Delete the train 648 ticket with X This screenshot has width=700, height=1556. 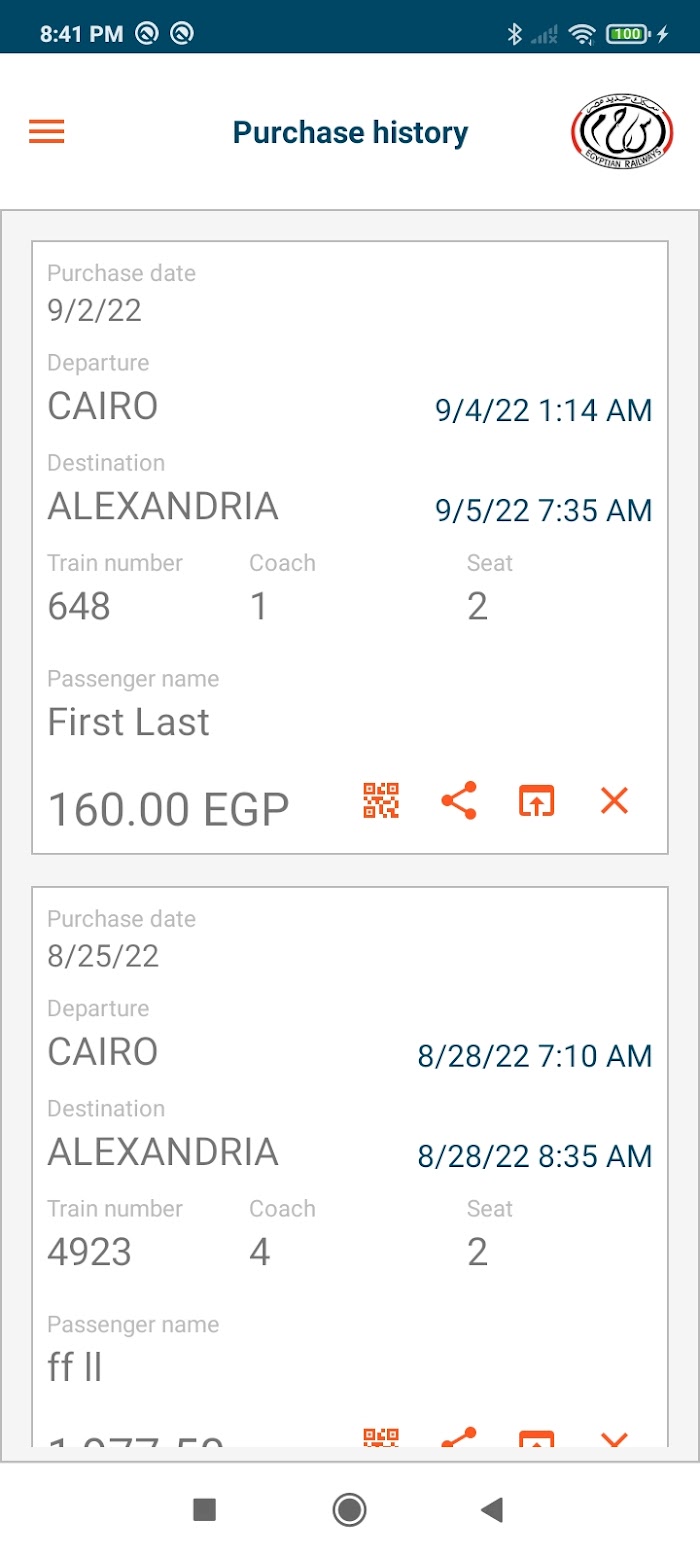[614, 801]
